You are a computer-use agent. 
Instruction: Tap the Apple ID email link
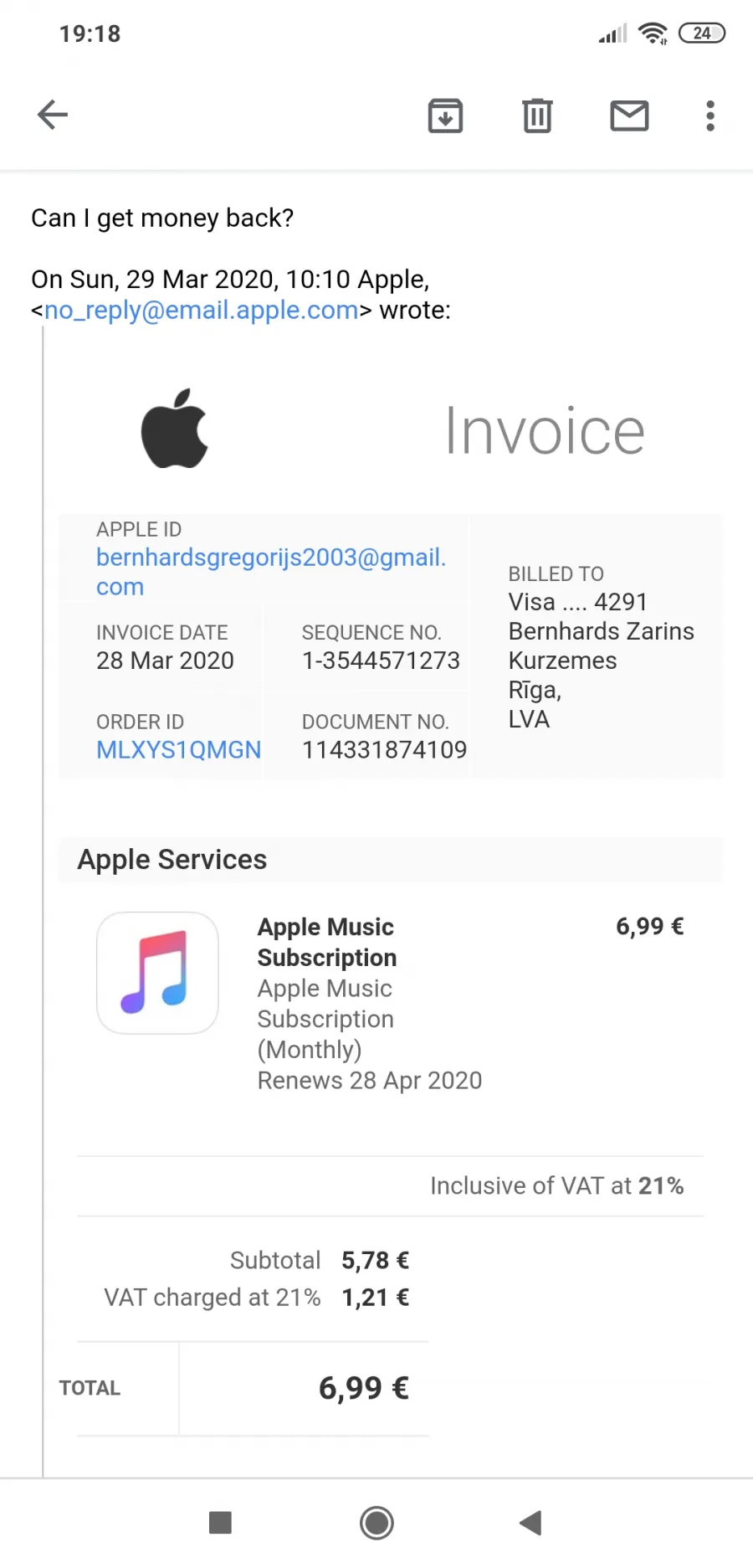(271, 572)
